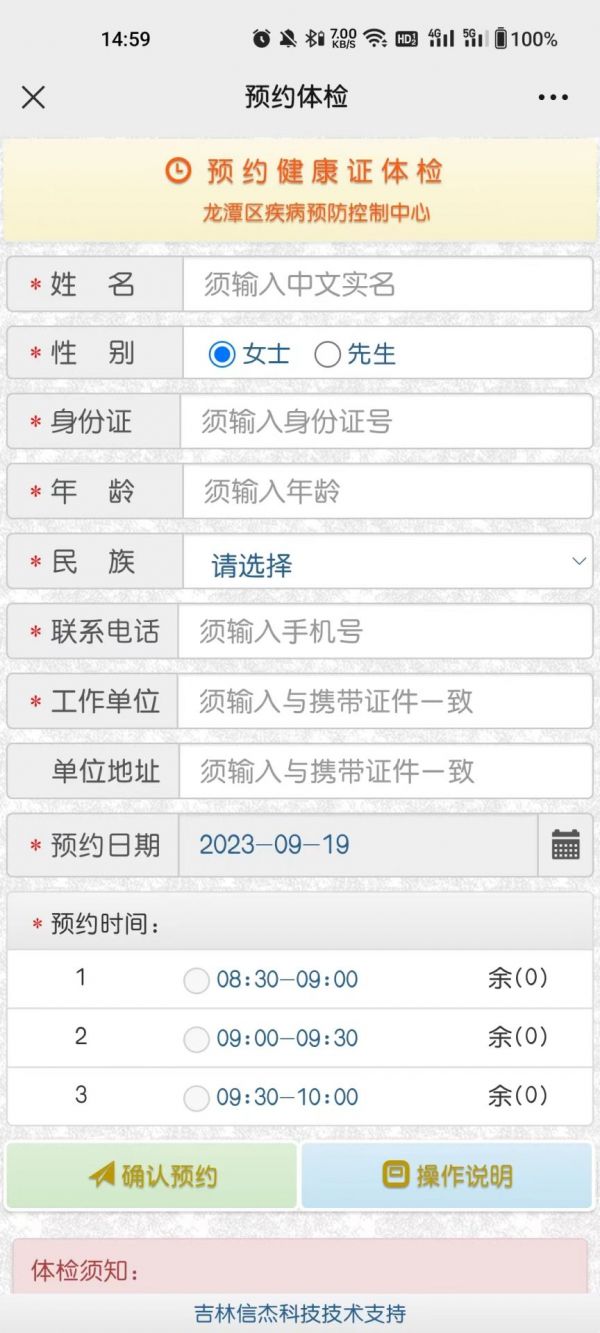Screen dimensions: 600x1333
Task: Focus the 单位地址 field
Action: pos(386,771)
